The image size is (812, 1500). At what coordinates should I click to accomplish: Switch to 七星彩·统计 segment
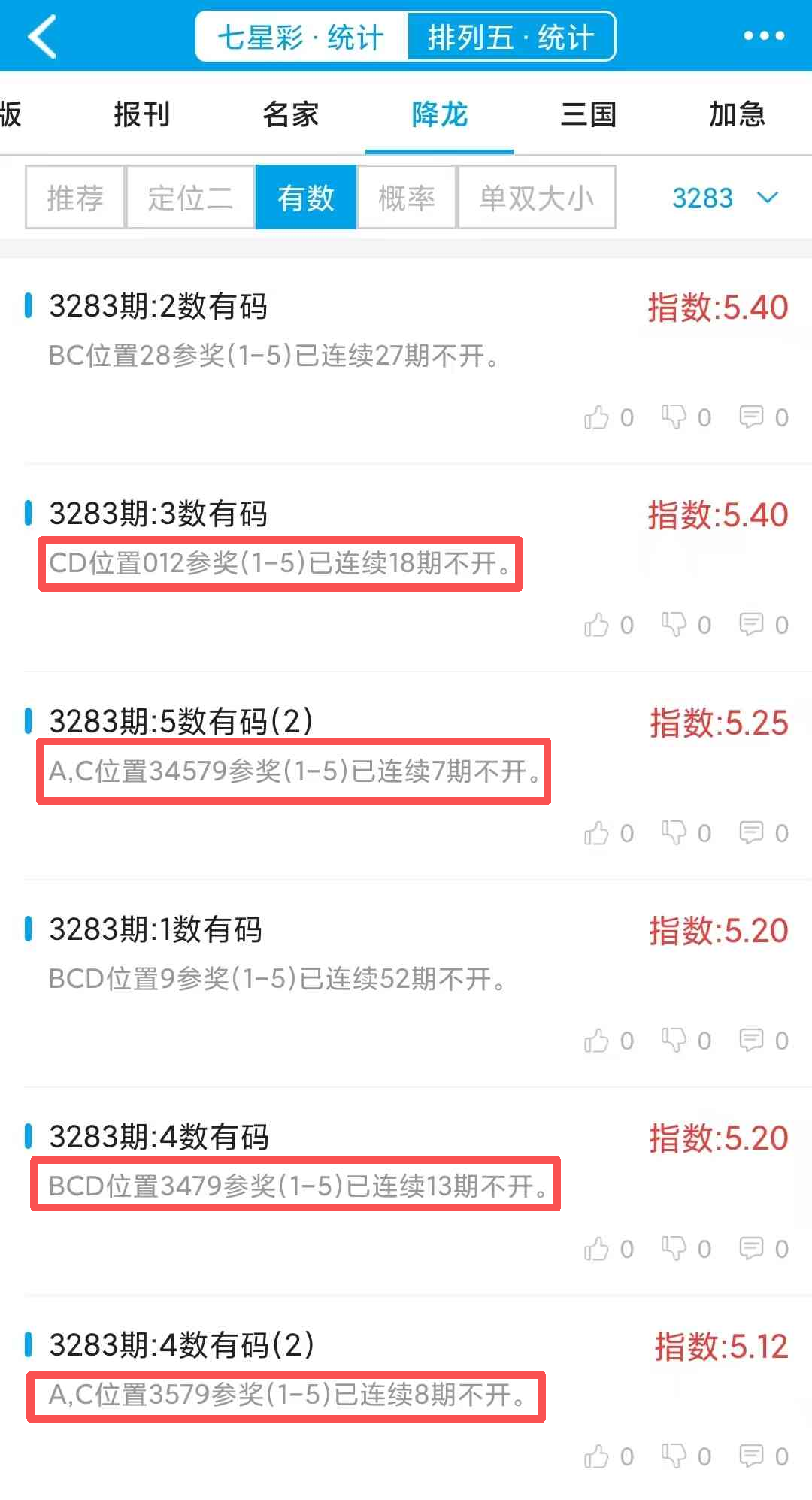301,37
